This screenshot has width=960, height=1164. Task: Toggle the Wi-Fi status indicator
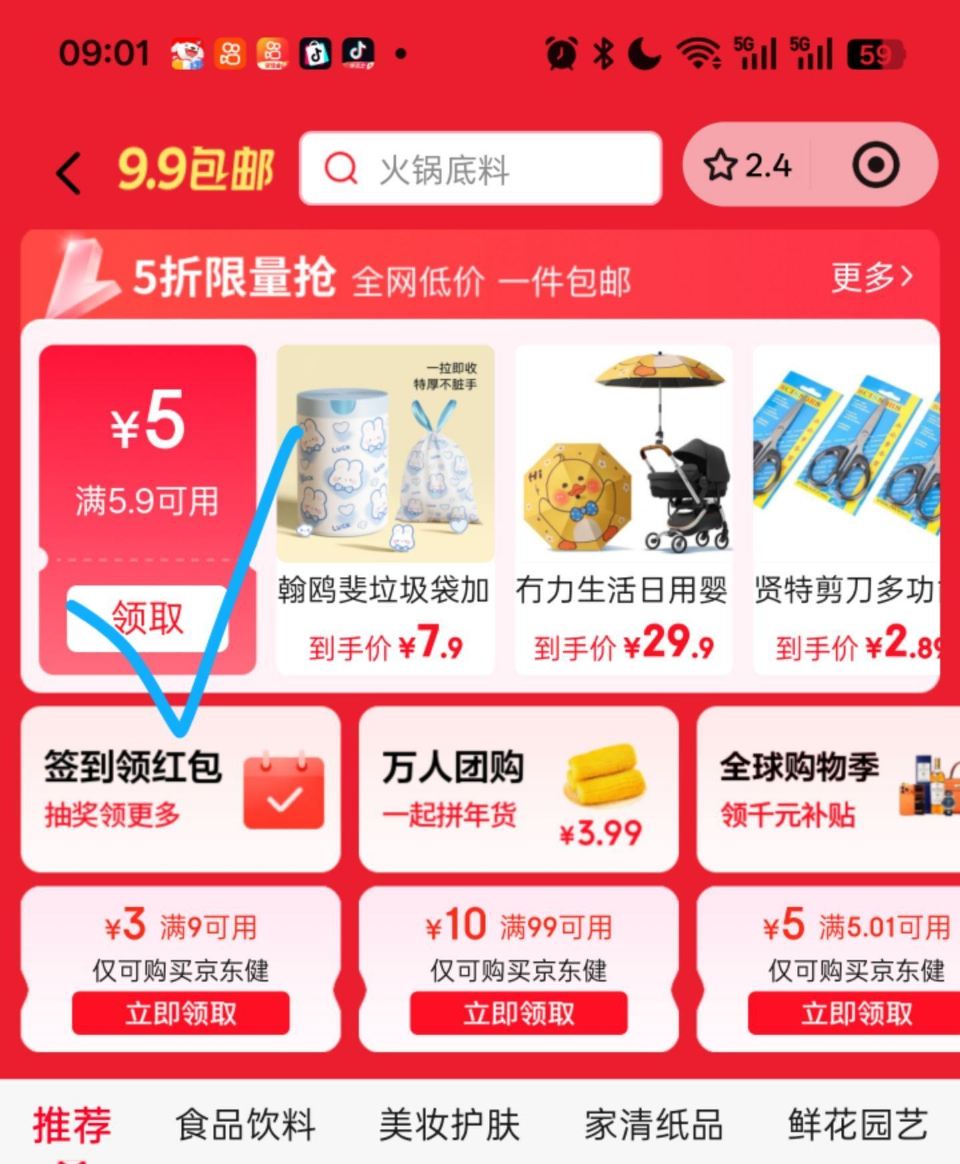(700, 55)
